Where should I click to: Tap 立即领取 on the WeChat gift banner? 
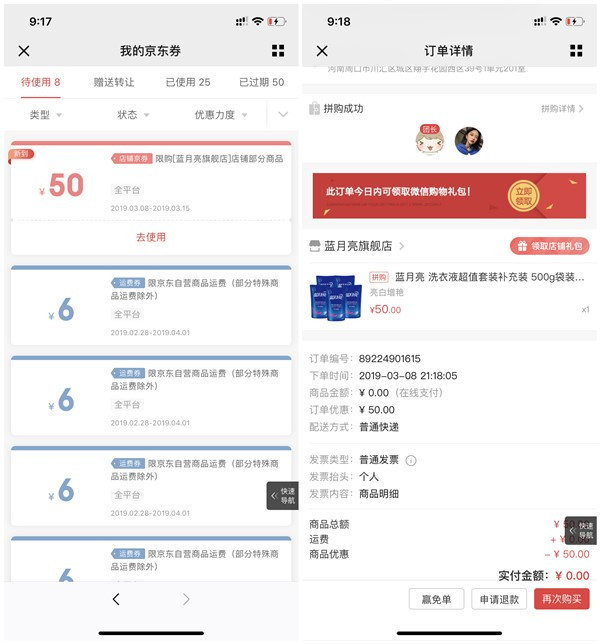coord(558,195)
